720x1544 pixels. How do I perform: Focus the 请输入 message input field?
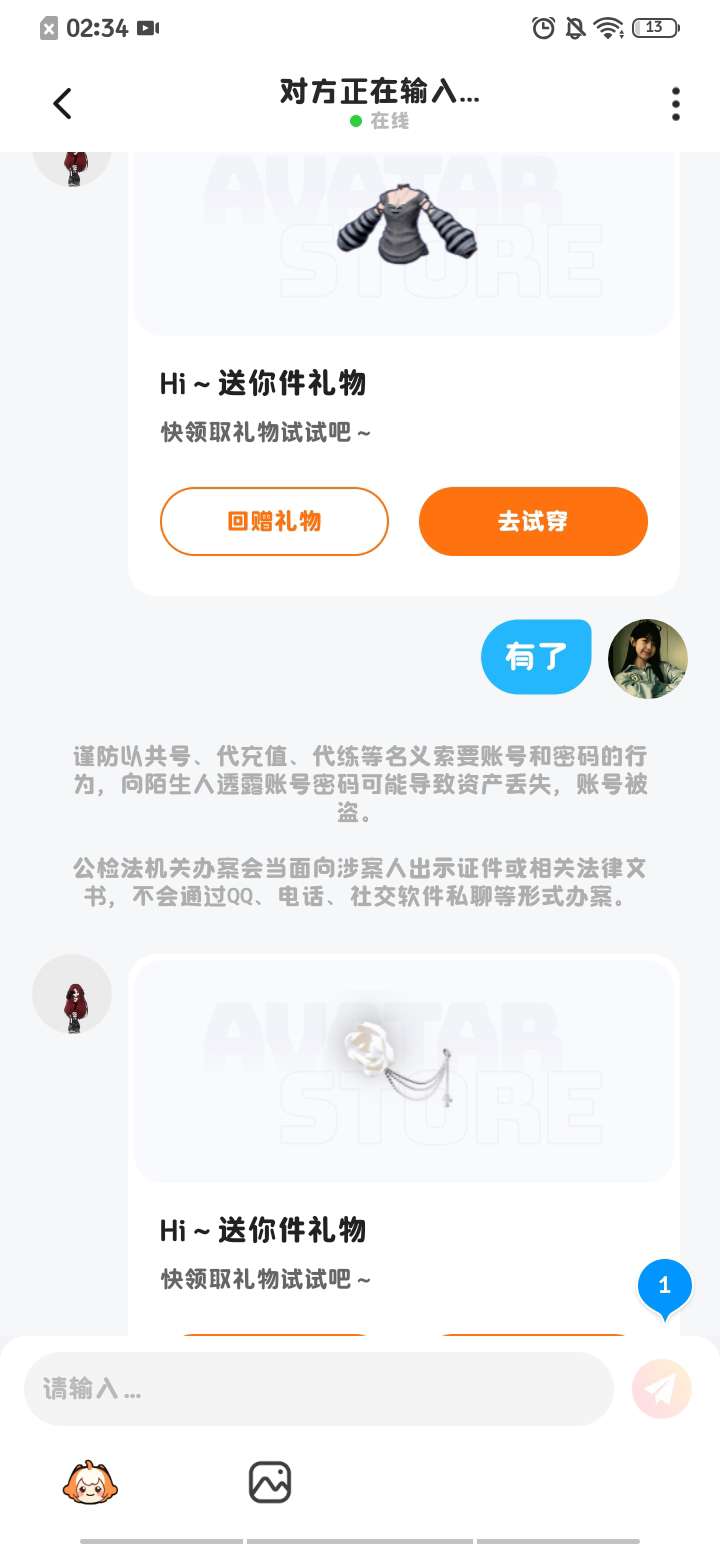pos(318,1388)
